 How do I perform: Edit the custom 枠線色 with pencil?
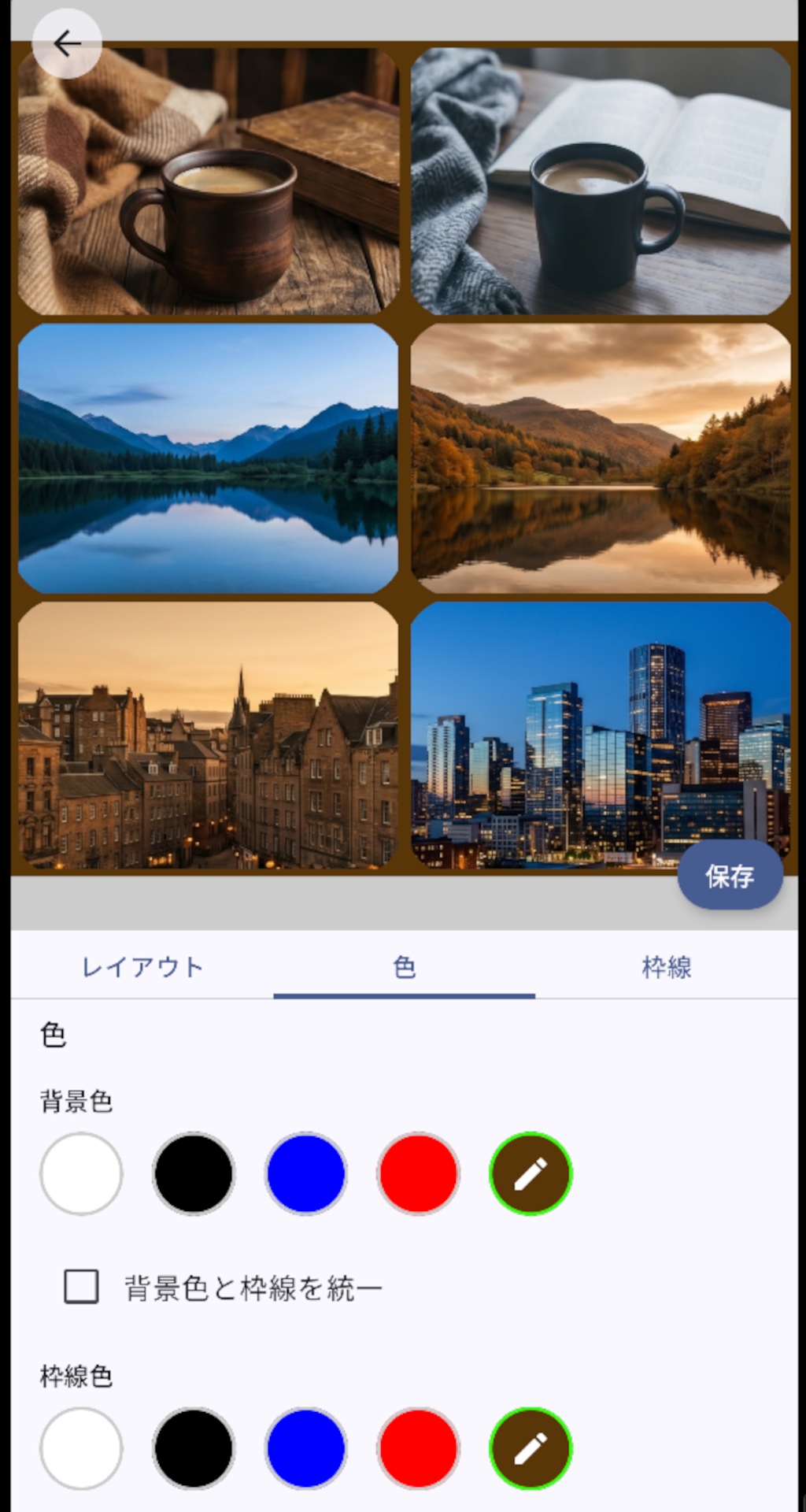pos(531,1448)
